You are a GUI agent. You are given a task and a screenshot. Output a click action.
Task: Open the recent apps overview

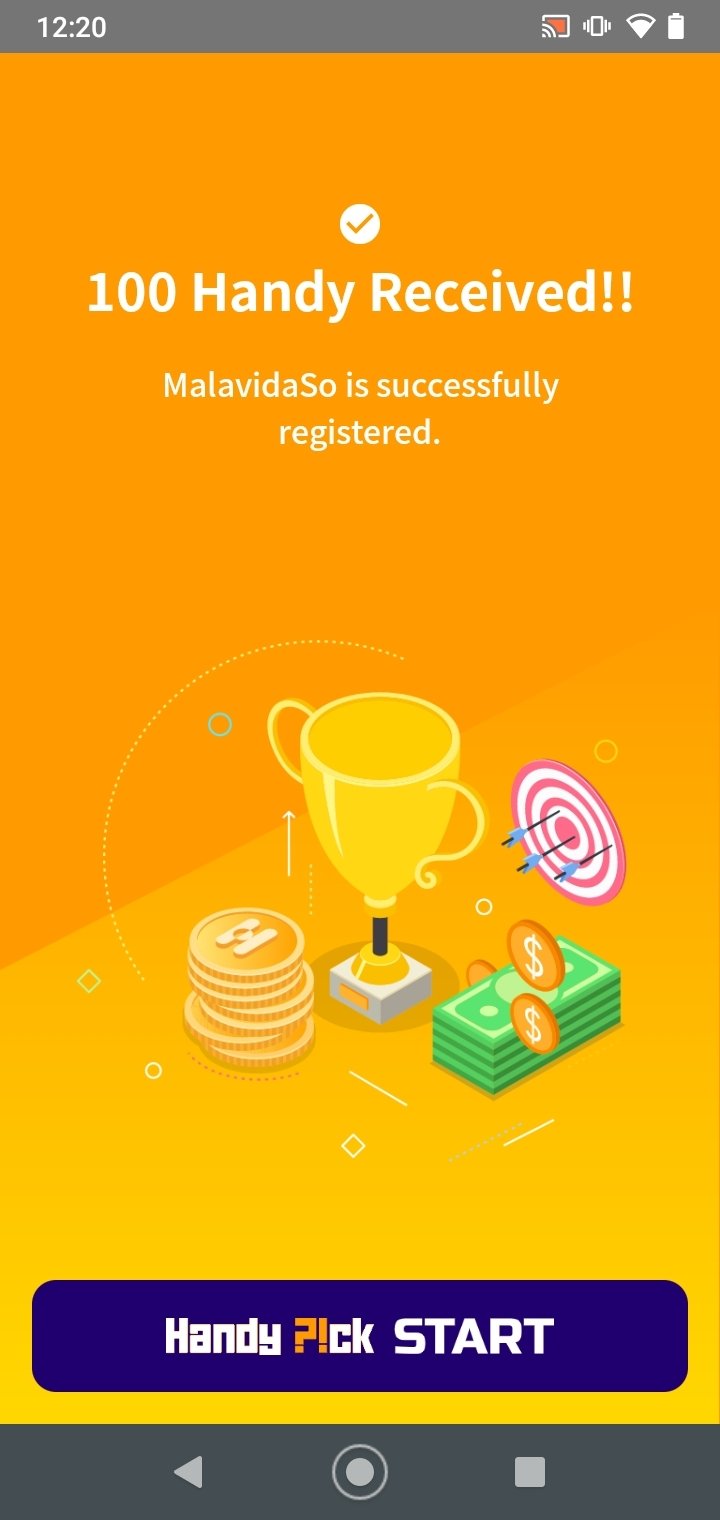530,1472
